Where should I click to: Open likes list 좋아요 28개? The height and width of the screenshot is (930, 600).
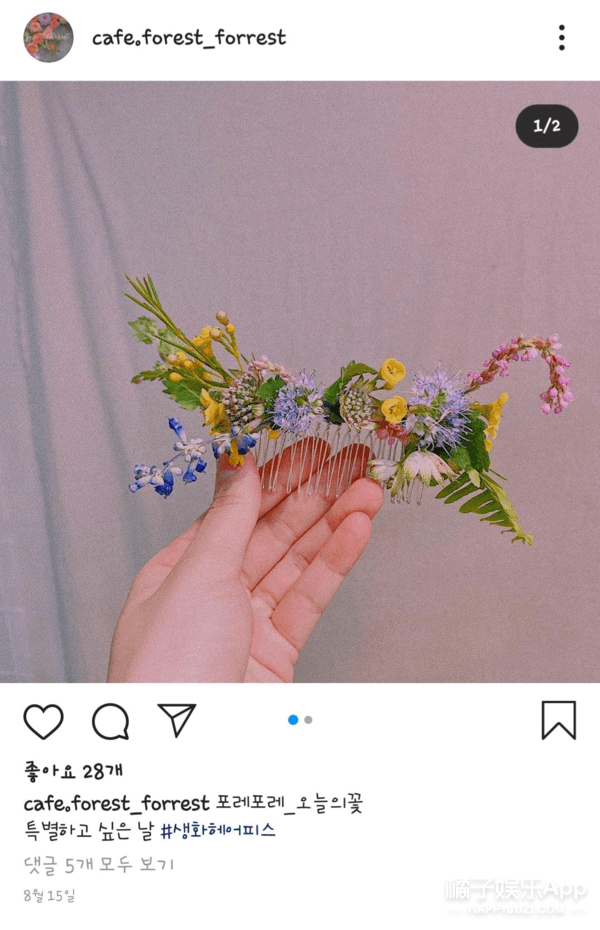coord(73,772)
